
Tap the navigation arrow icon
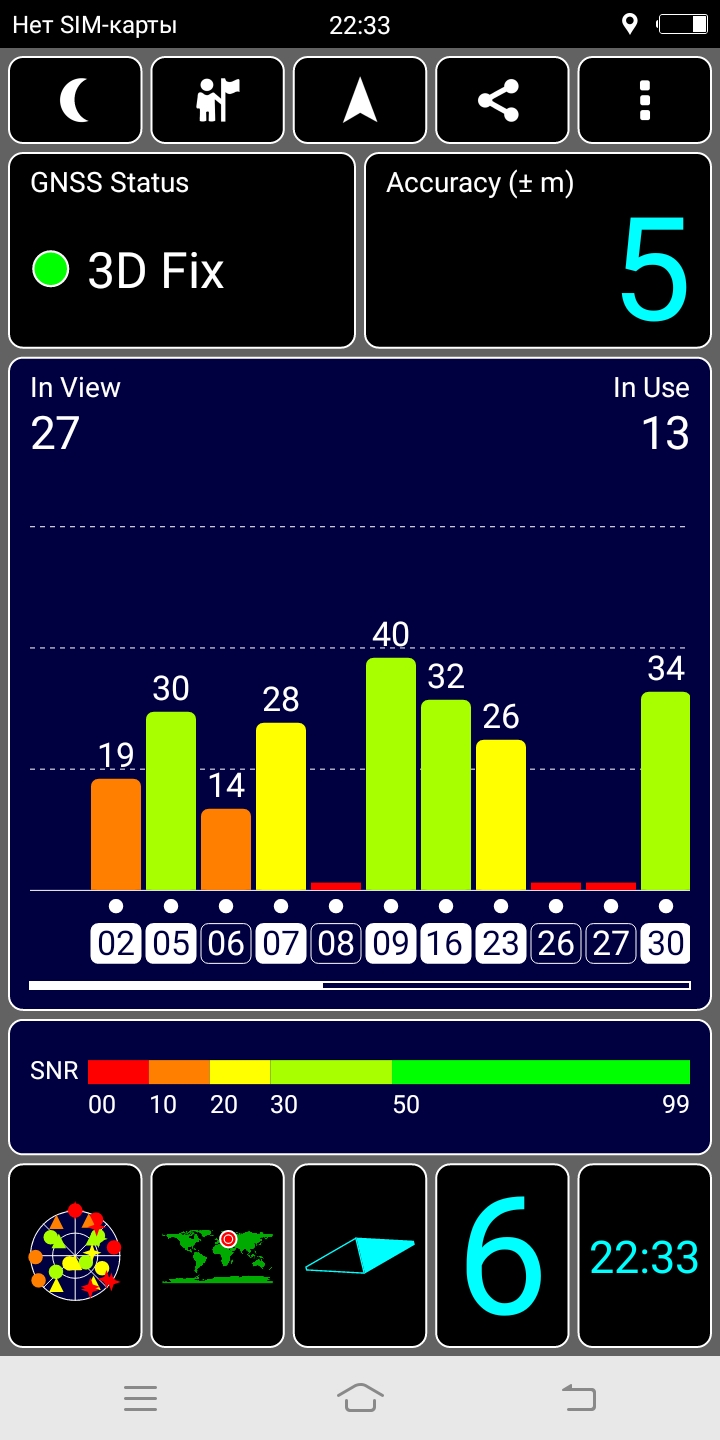point(360,100)
